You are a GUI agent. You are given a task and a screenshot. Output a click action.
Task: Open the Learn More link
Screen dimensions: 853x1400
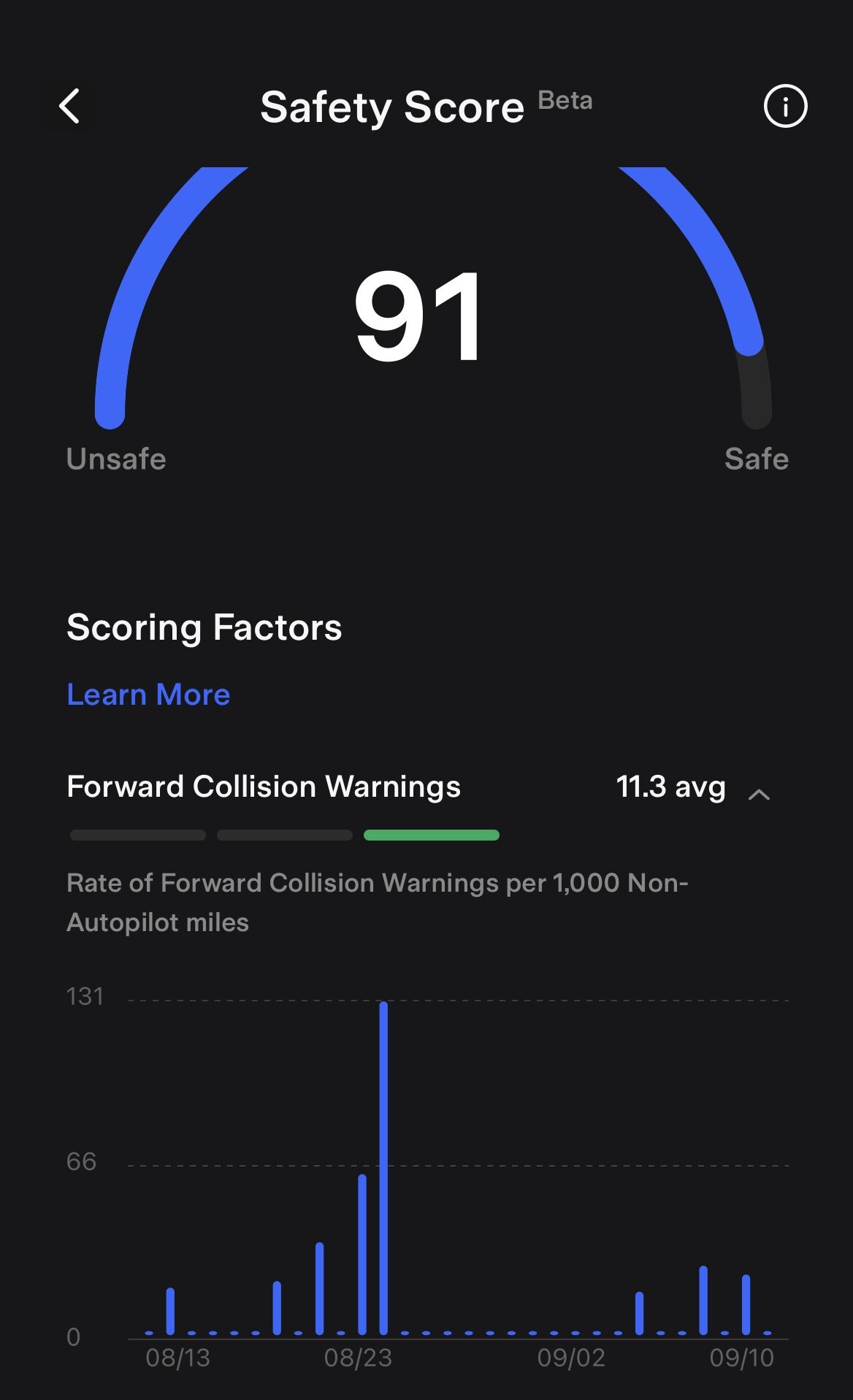pos(148,695)
